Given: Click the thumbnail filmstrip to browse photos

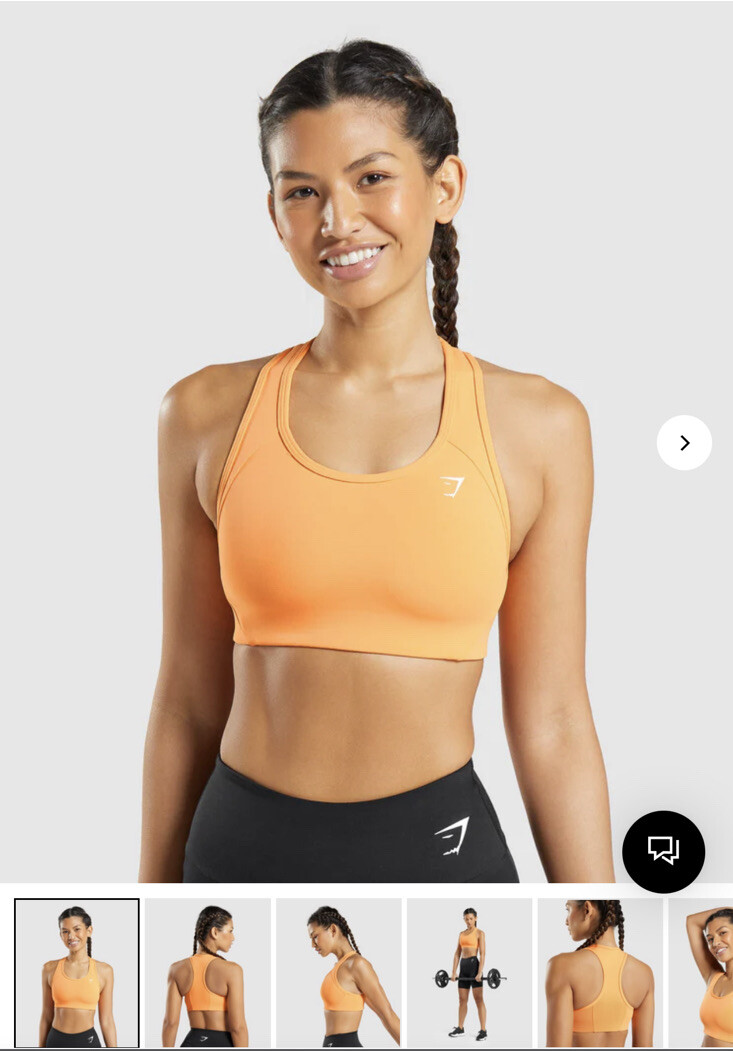Looking at the screenshot, I should point(366,971).
